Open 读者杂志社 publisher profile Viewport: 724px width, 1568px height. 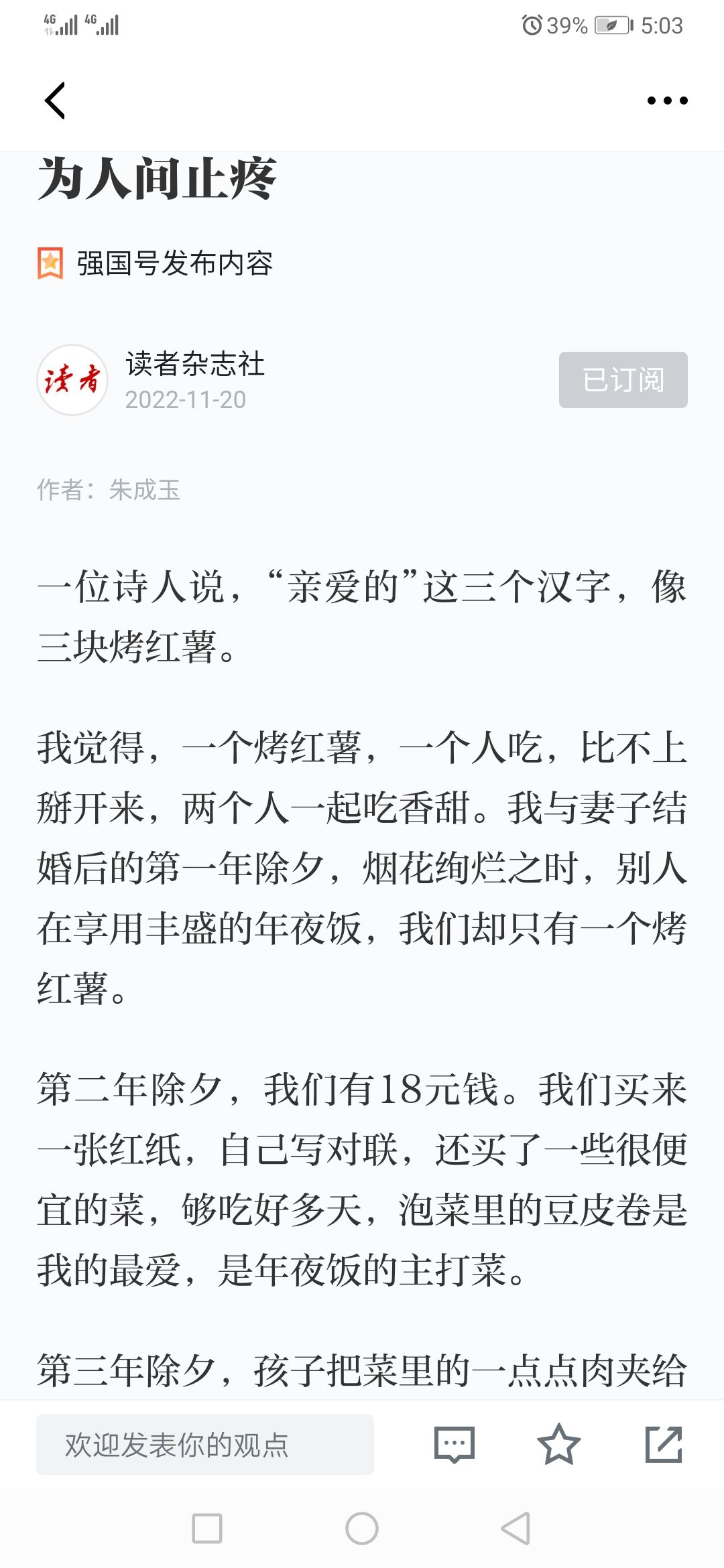pyautogui.click(x=194, y=364)
